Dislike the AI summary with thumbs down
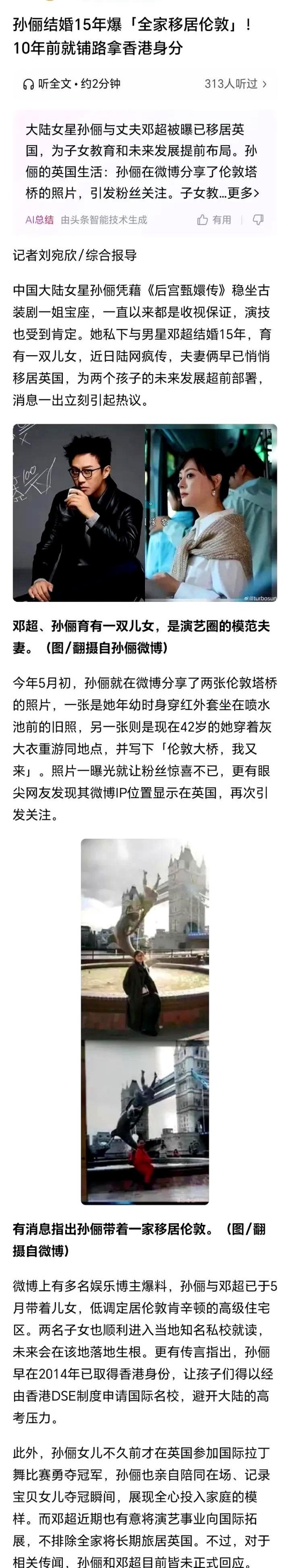Viewport: 290px width, 1568px height. 258,220
